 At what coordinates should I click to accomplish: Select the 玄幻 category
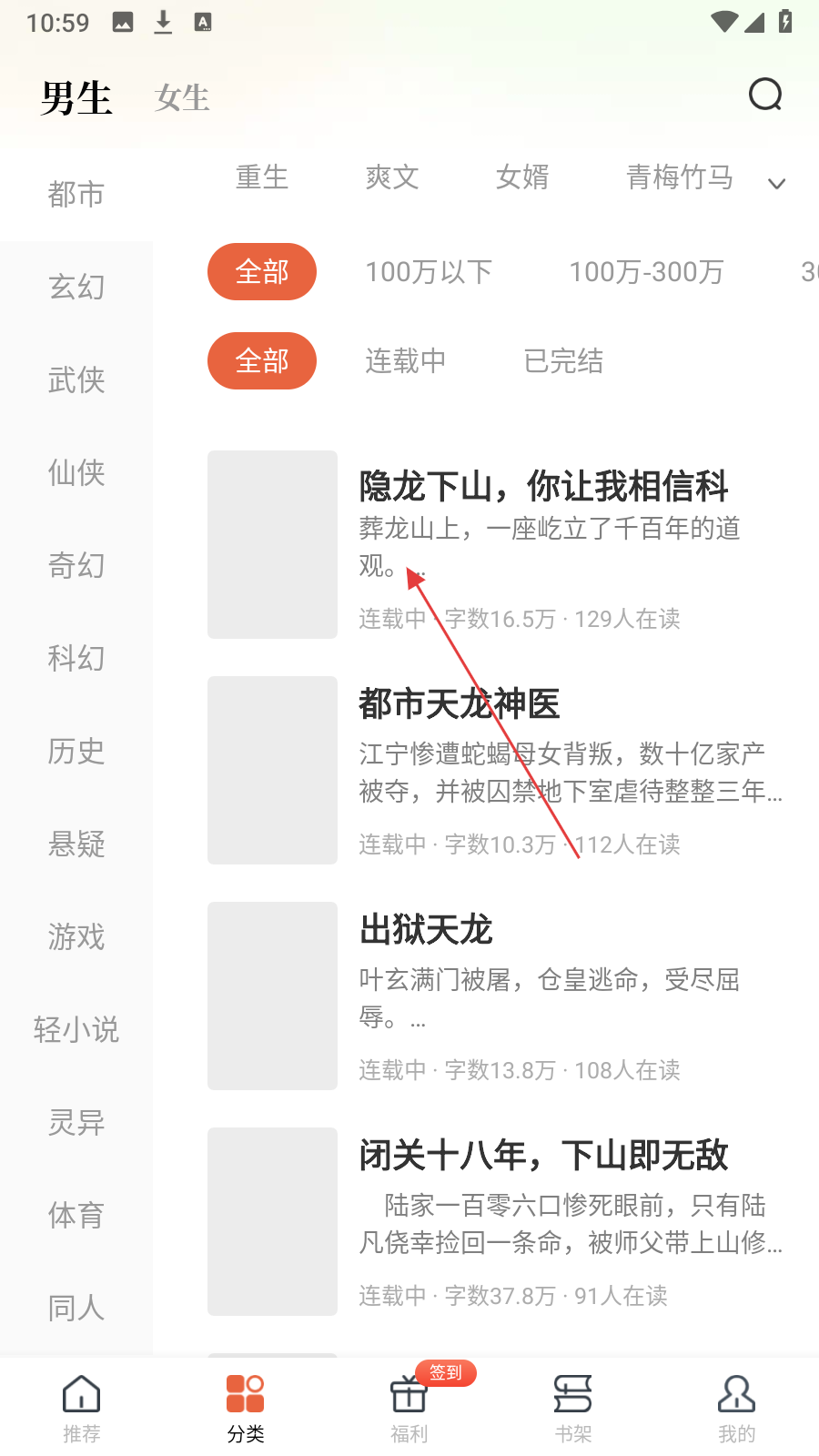[76, 287]
